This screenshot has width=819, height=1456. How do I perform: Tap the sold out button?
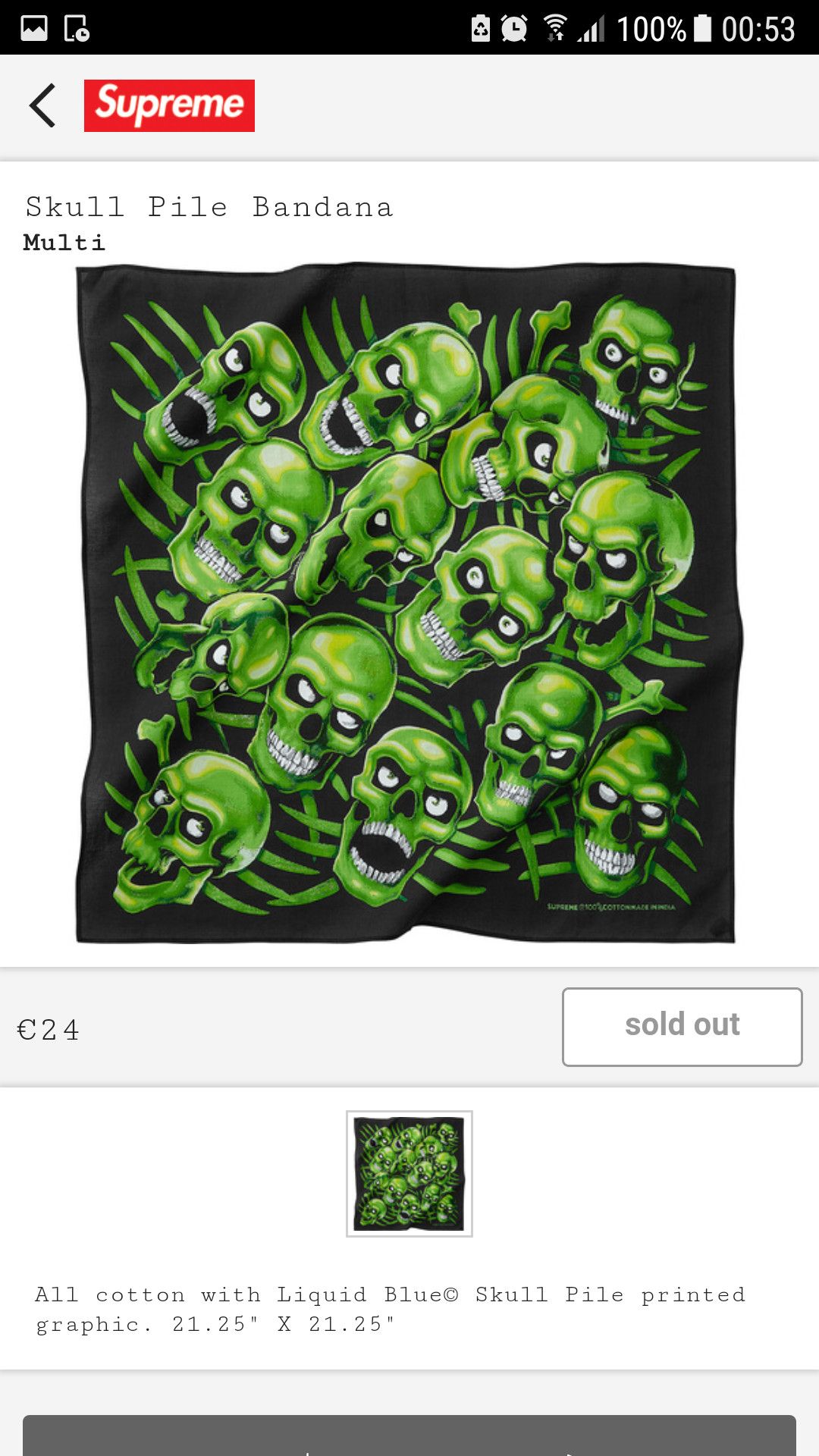click(682, 1027)
